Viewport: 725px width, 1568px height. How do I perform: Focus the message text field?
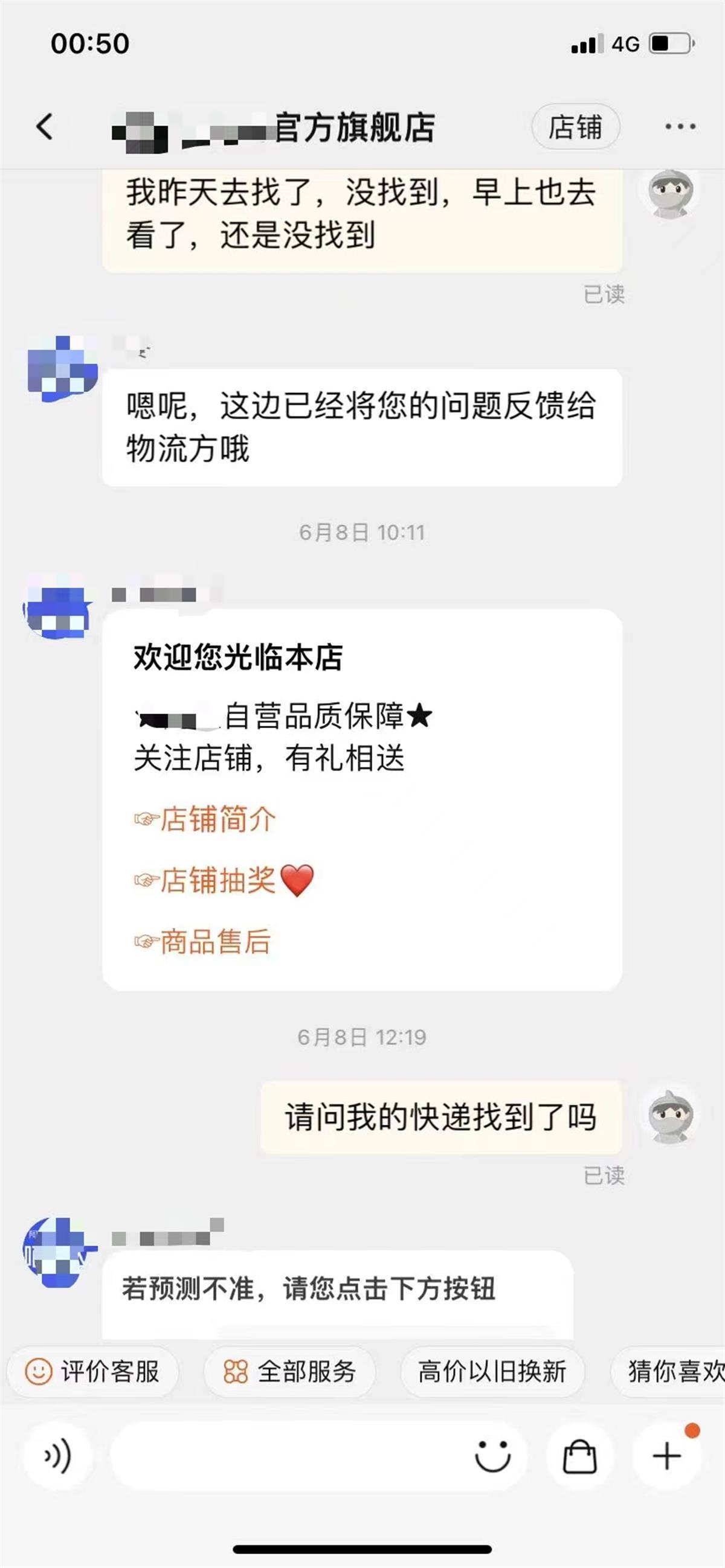tap(286, 1457)
